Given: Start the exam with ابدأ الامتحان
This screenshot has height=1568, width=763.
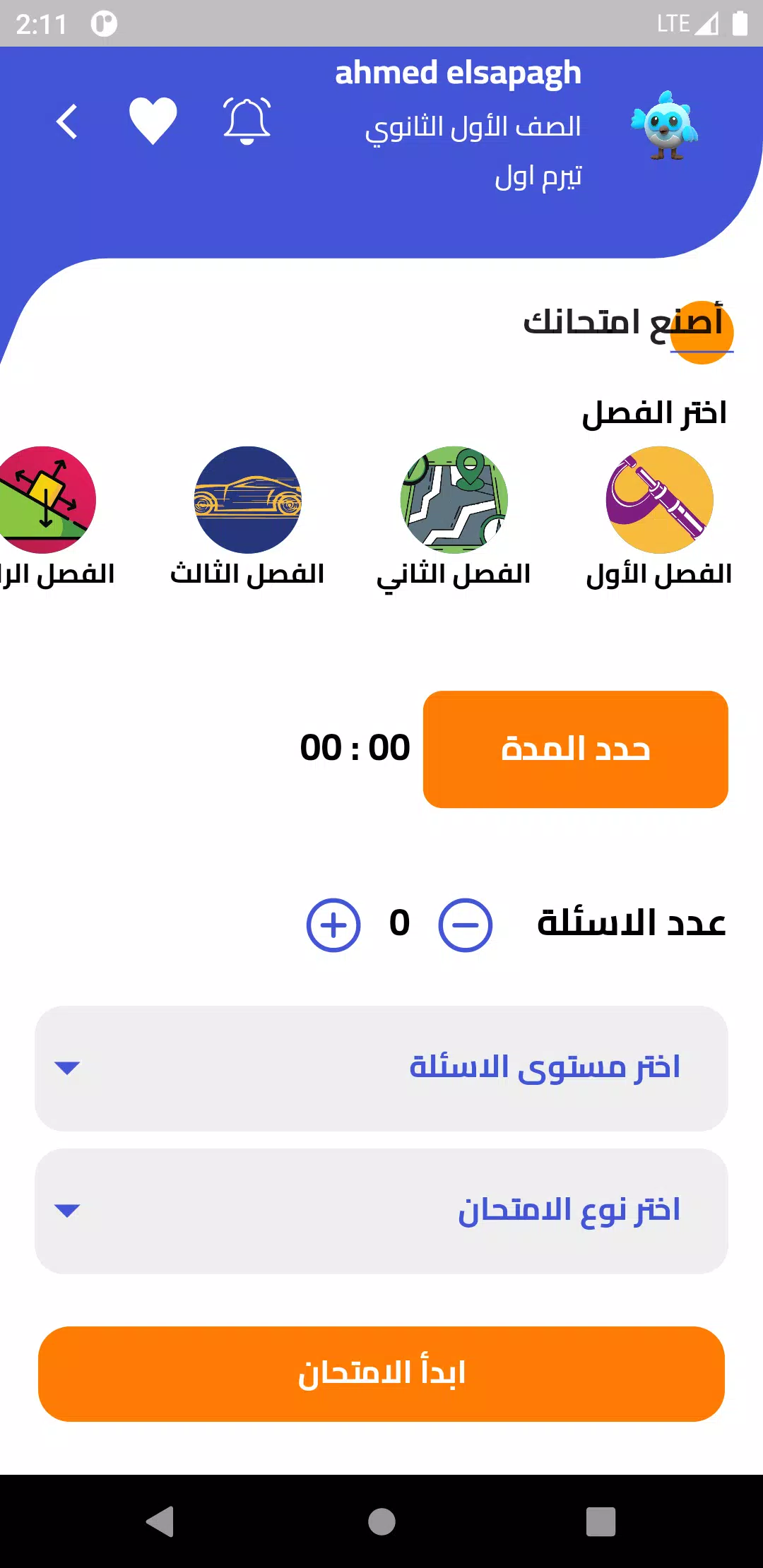Looking at the screenshot, I should (x=381, y=1374).
